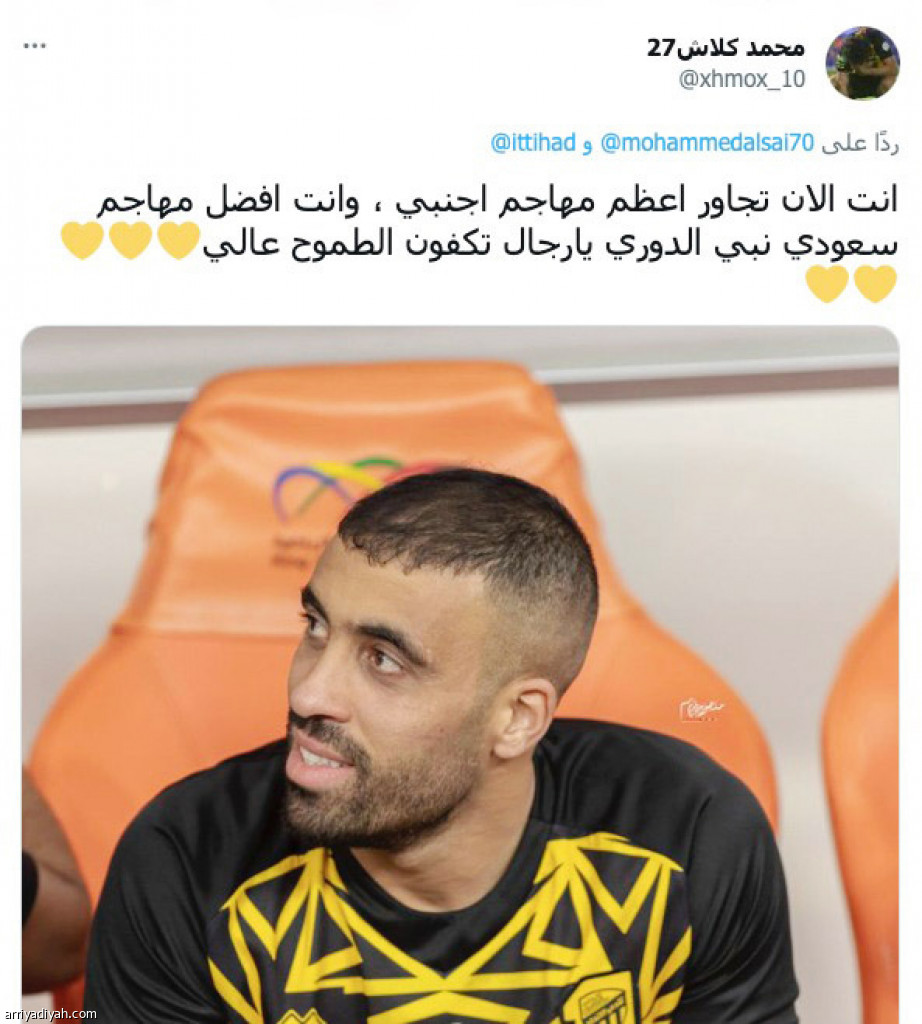Image resolution: width=922 pixels, height=1024 pixels.
Task: Open the @mohammedalsai70 mention link
Action: point(706,143)
